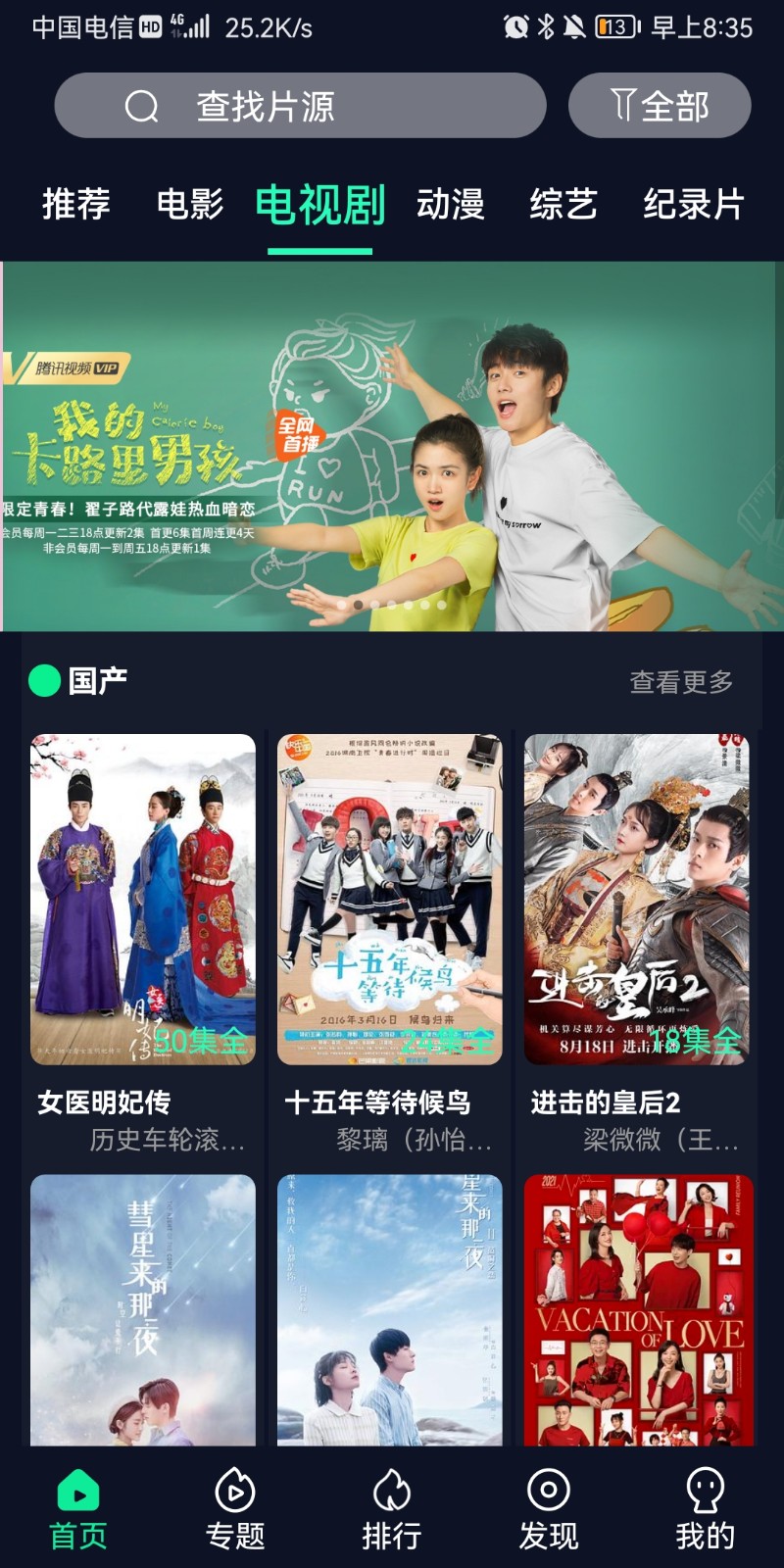
Task: Tap 查看更多 for 国产 dramas
Action: pos(680,681)
